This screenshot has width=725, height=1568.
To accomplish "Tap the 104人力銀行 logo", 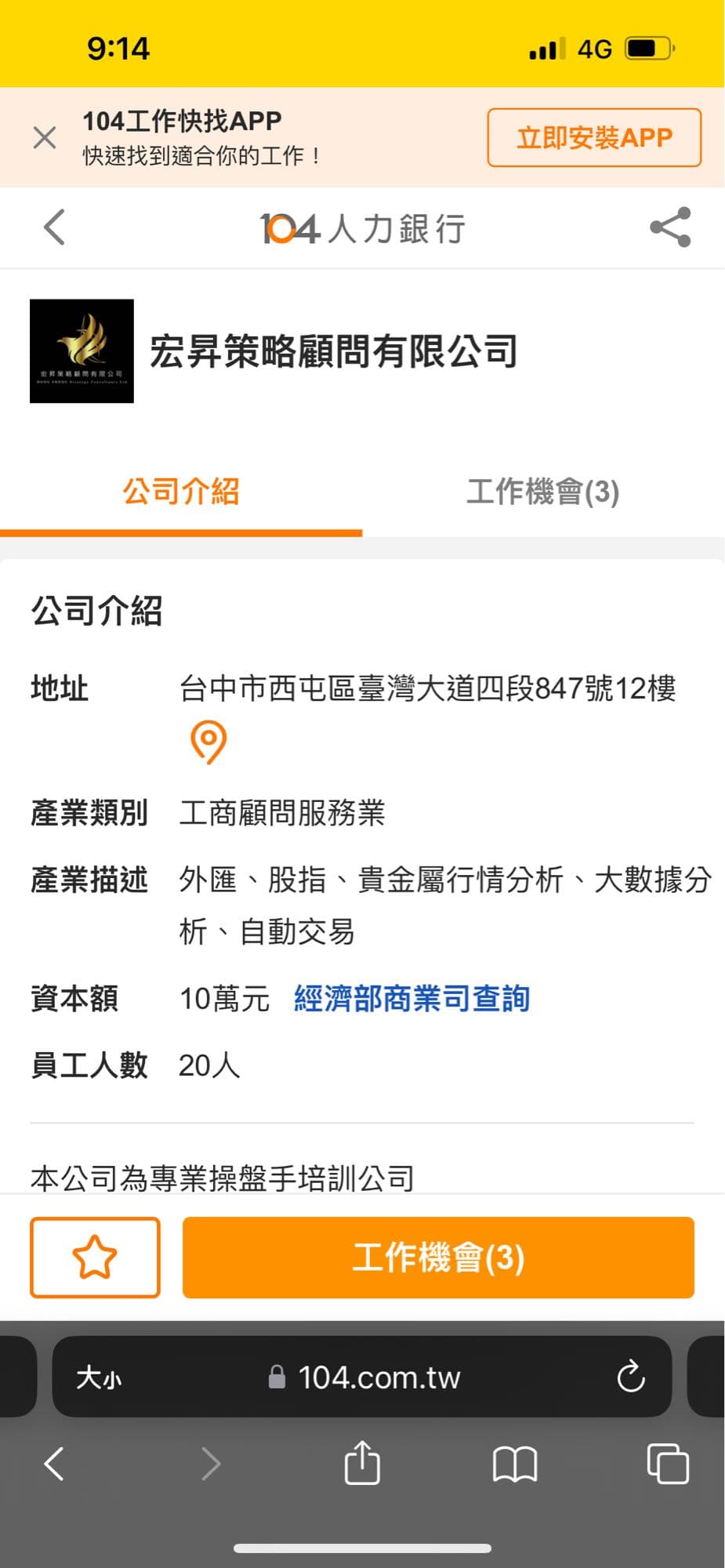I will coord(361,228).
